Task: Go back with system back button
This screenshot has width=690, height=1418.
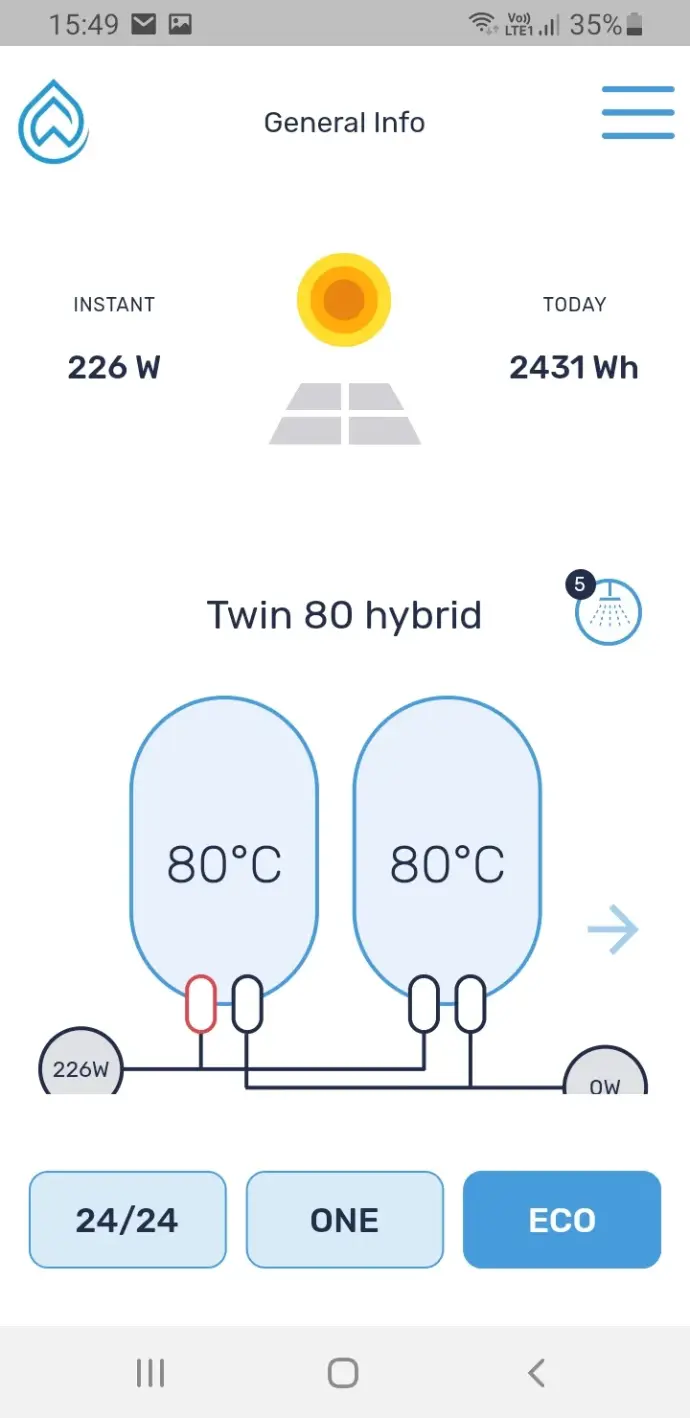Action: pos(537,1373)
